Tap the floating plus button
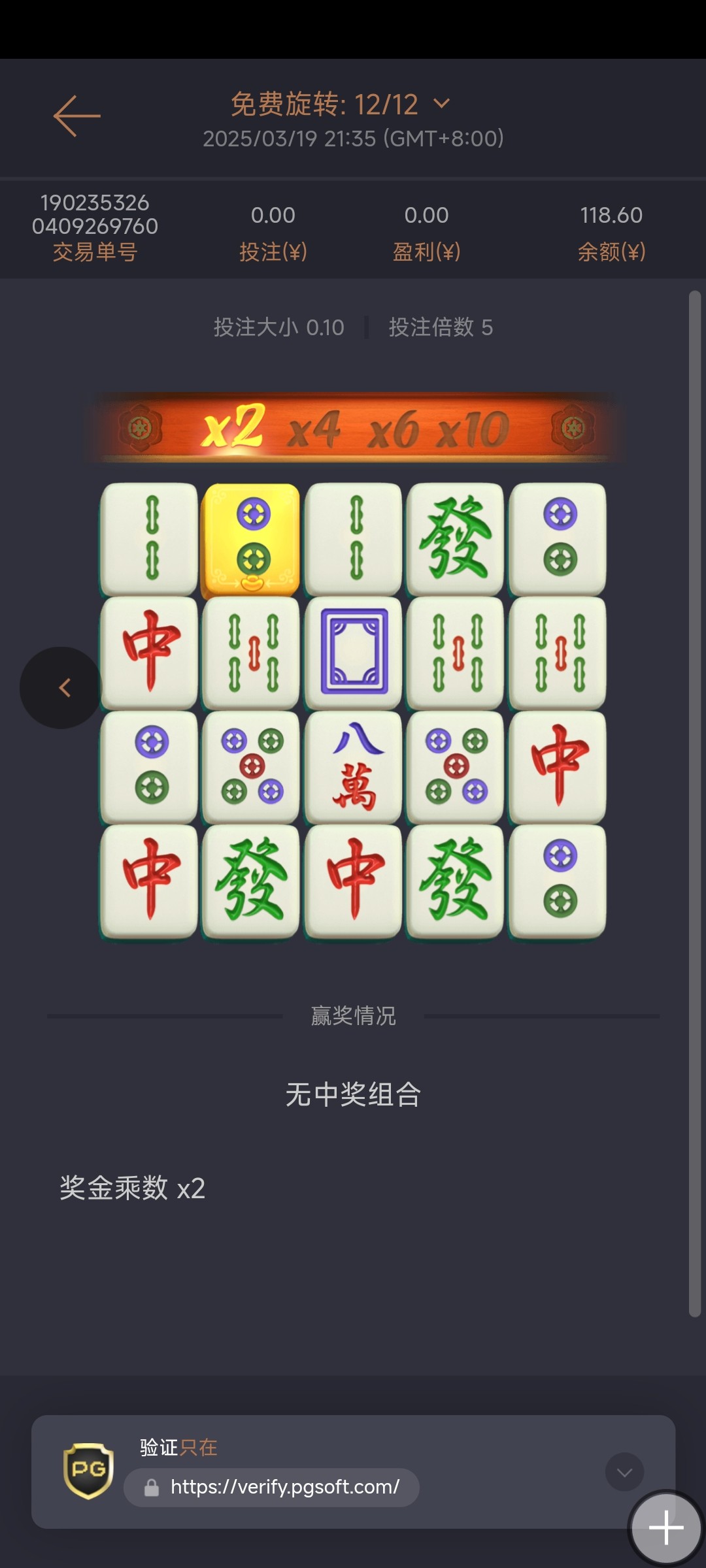Image resolution: width=706 pixels, height=1568 pixels. pyautogui.click(x=665, y=1527)
